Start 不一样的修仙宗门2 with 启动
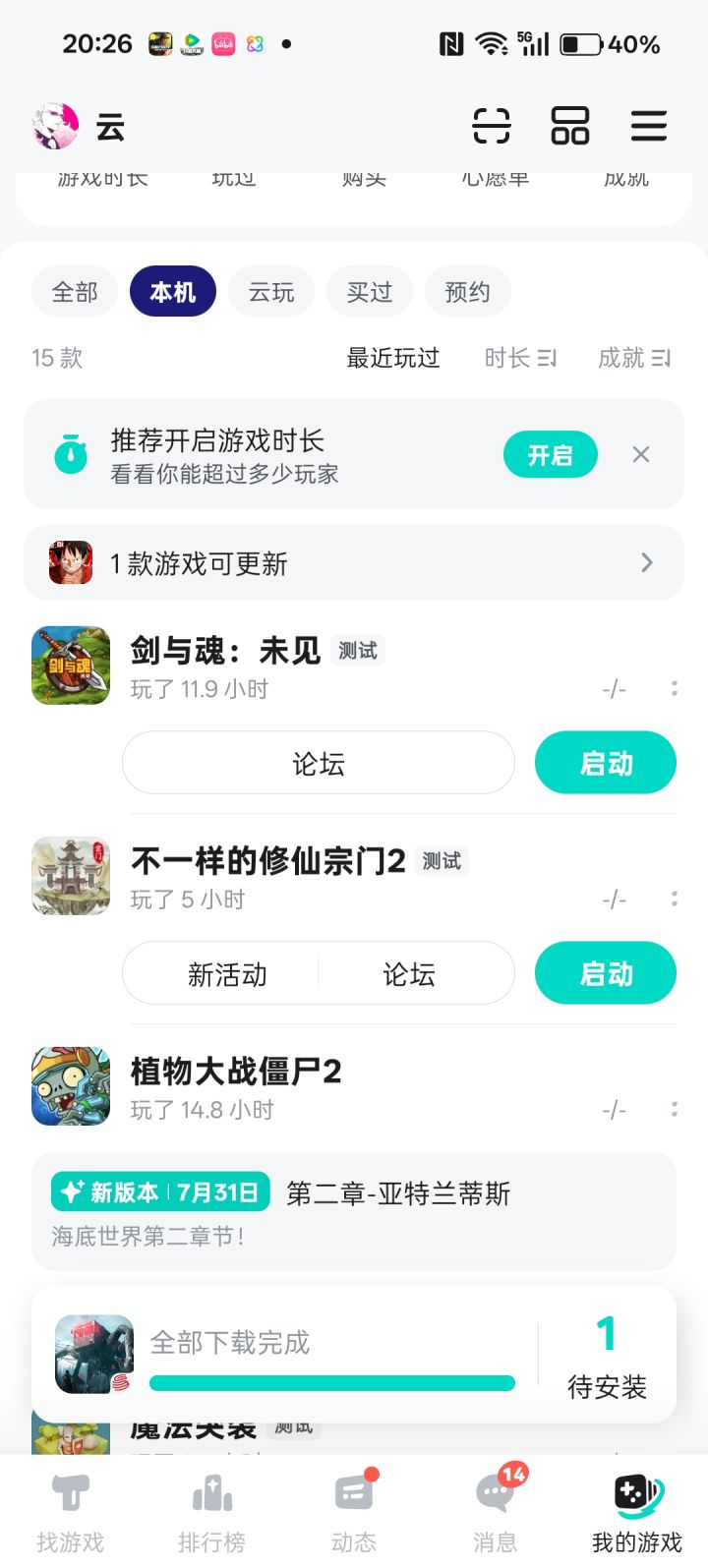Image resolution: width=708 pixels, height=1568 pixels. click(x=606, y=973)
